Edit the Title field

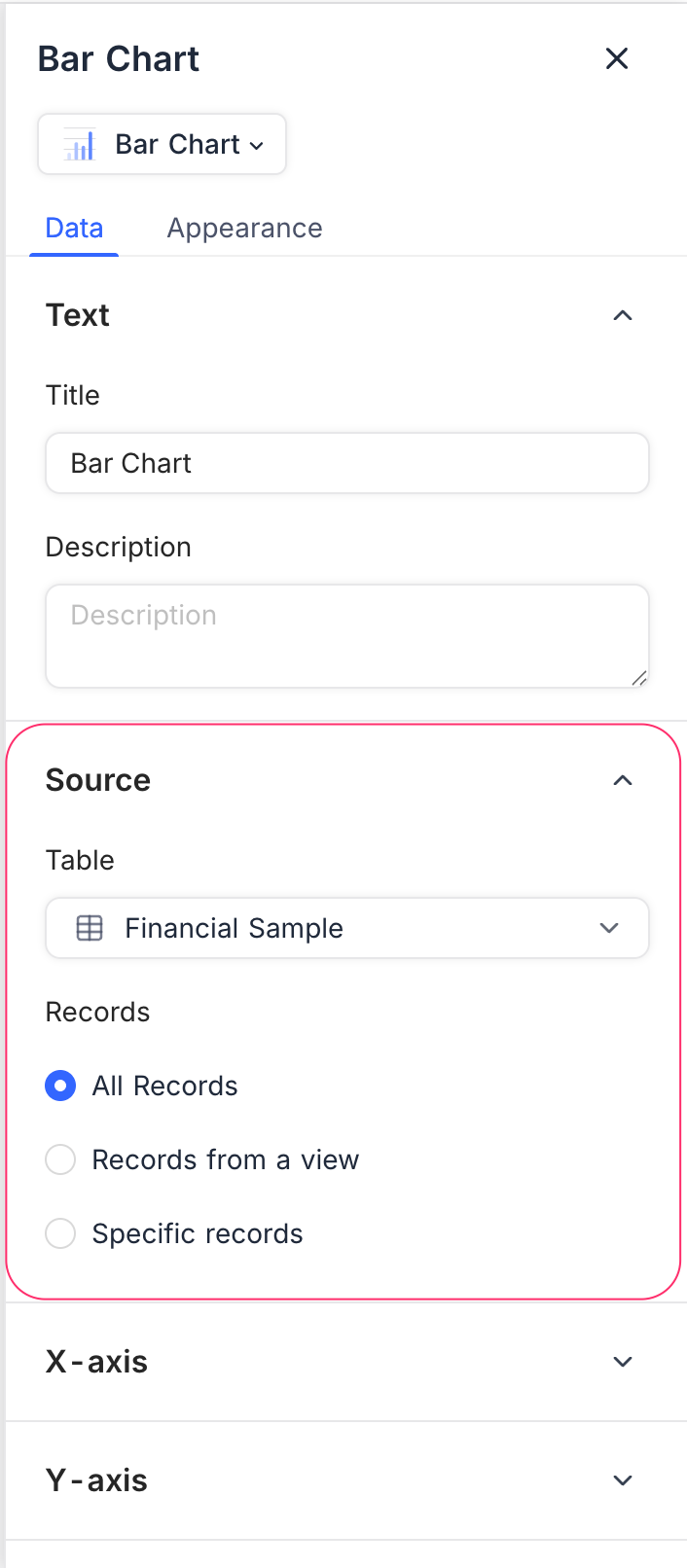pyautogui.click(x=346, y=464)
